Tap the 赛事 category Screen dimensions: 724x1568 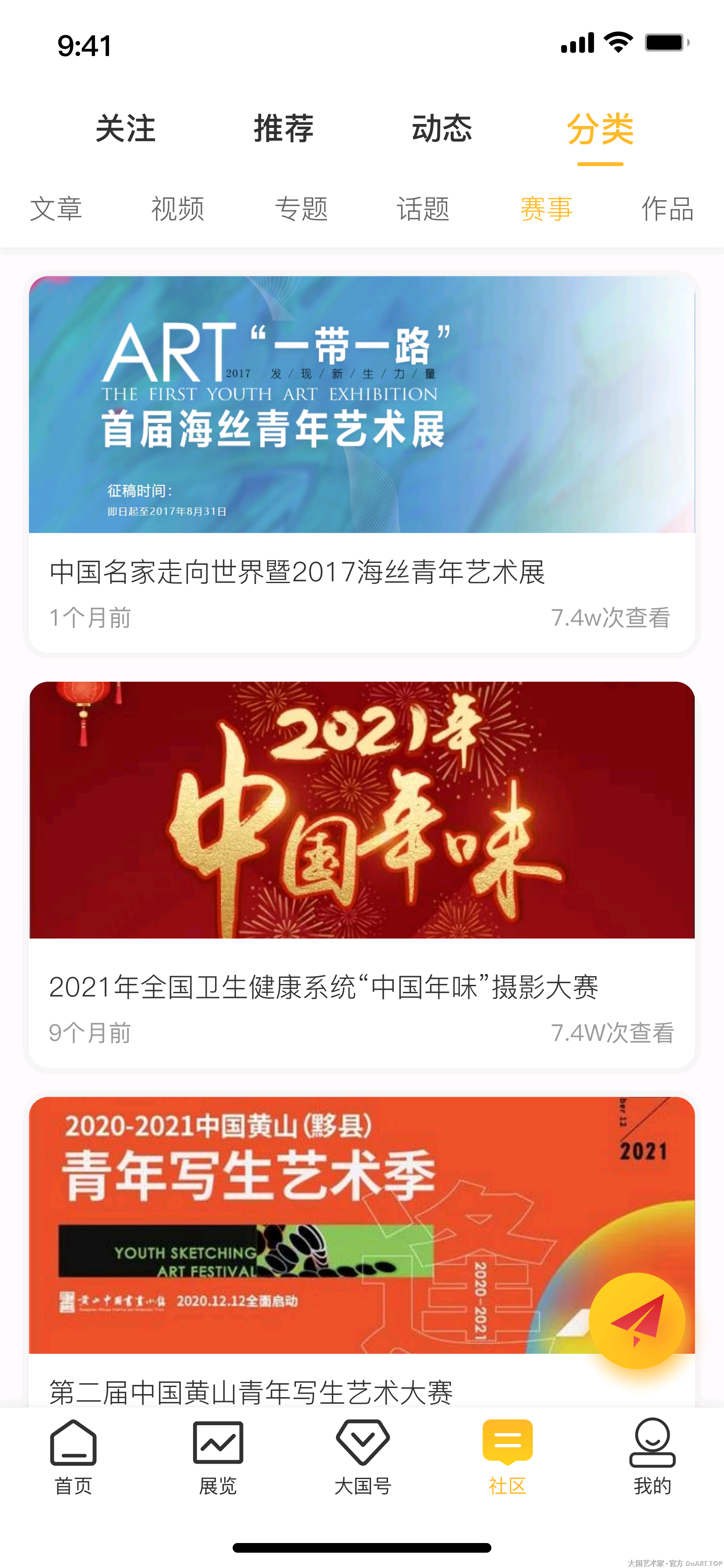click(x=546, y=209)
